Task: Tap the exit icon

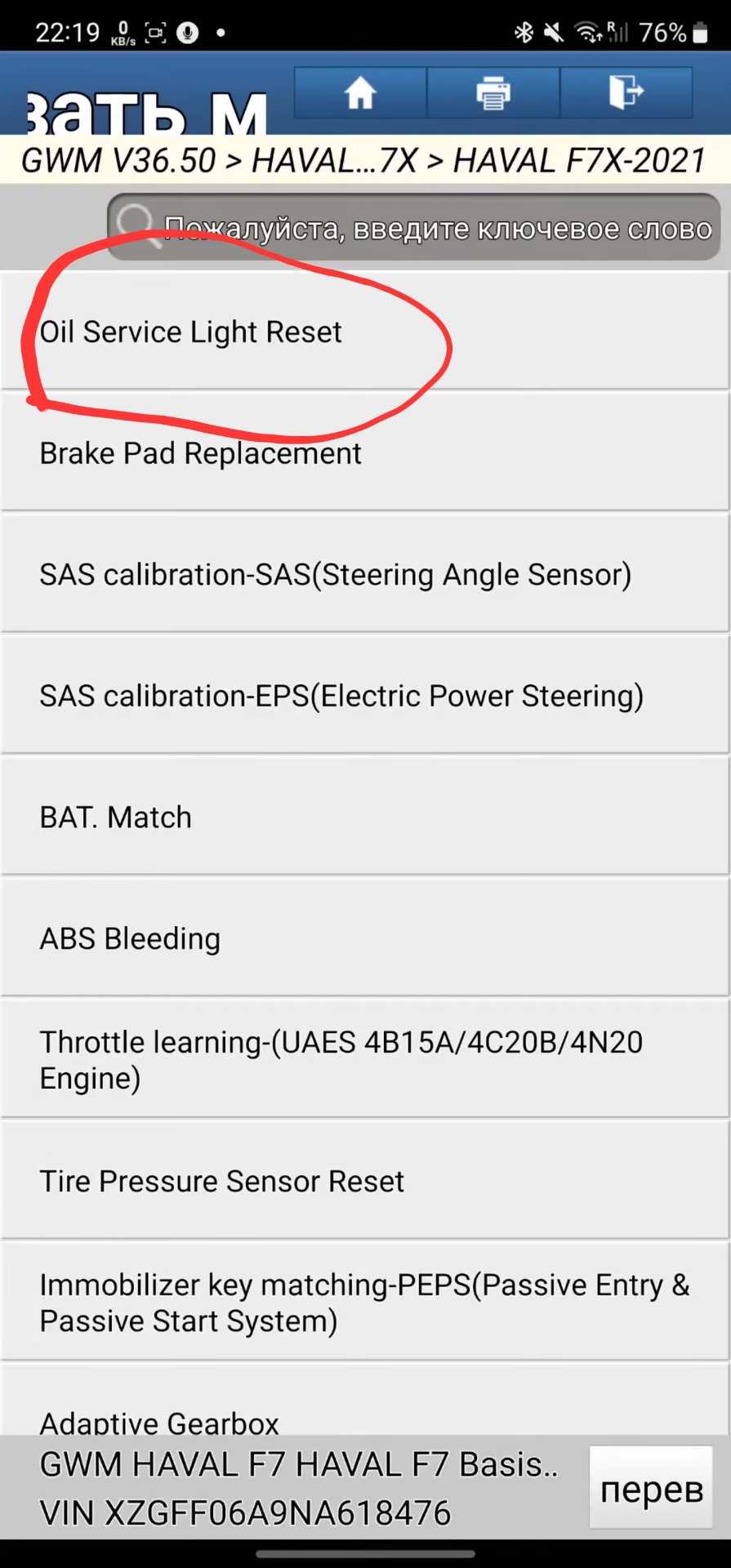Action: [x=626, y=92]
